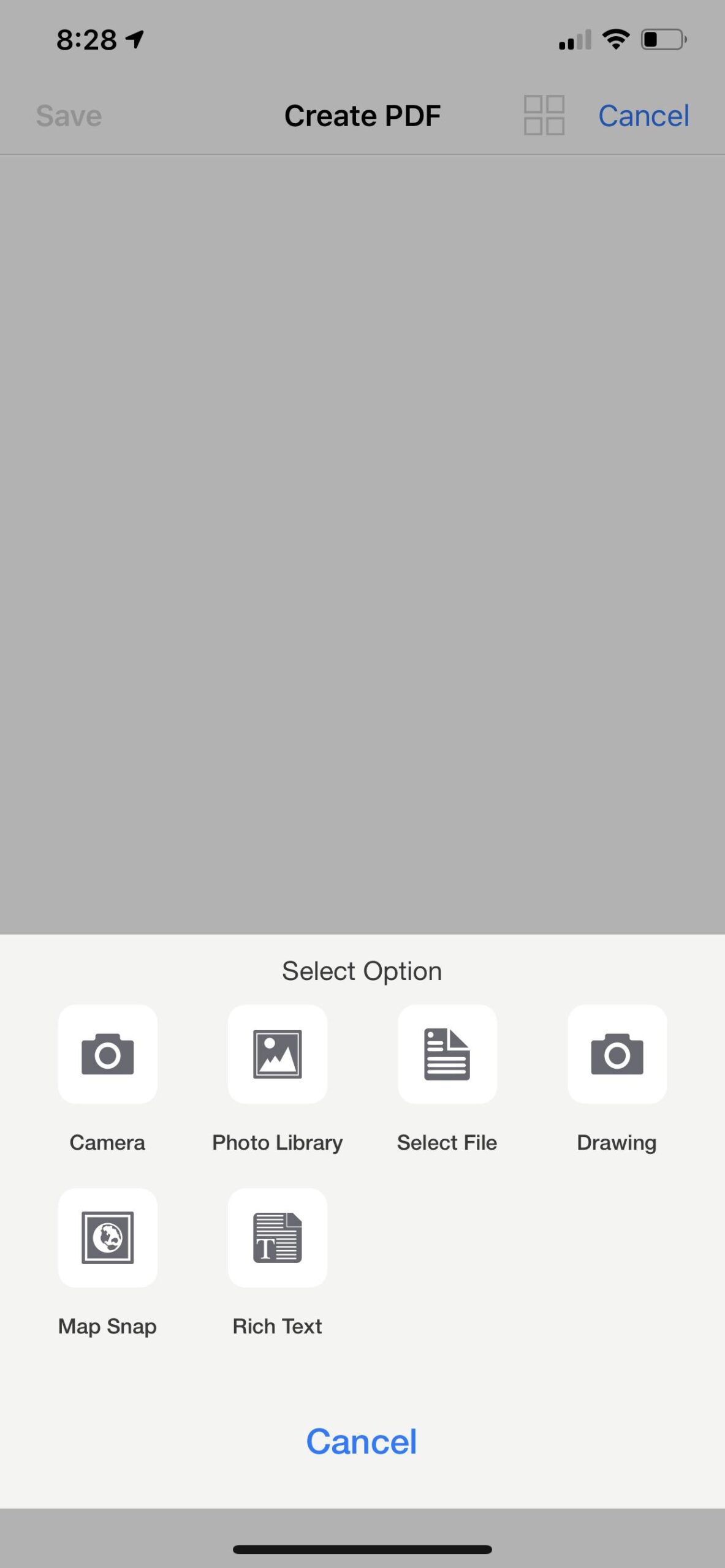Choose the Camera option

pos(107,1054)
